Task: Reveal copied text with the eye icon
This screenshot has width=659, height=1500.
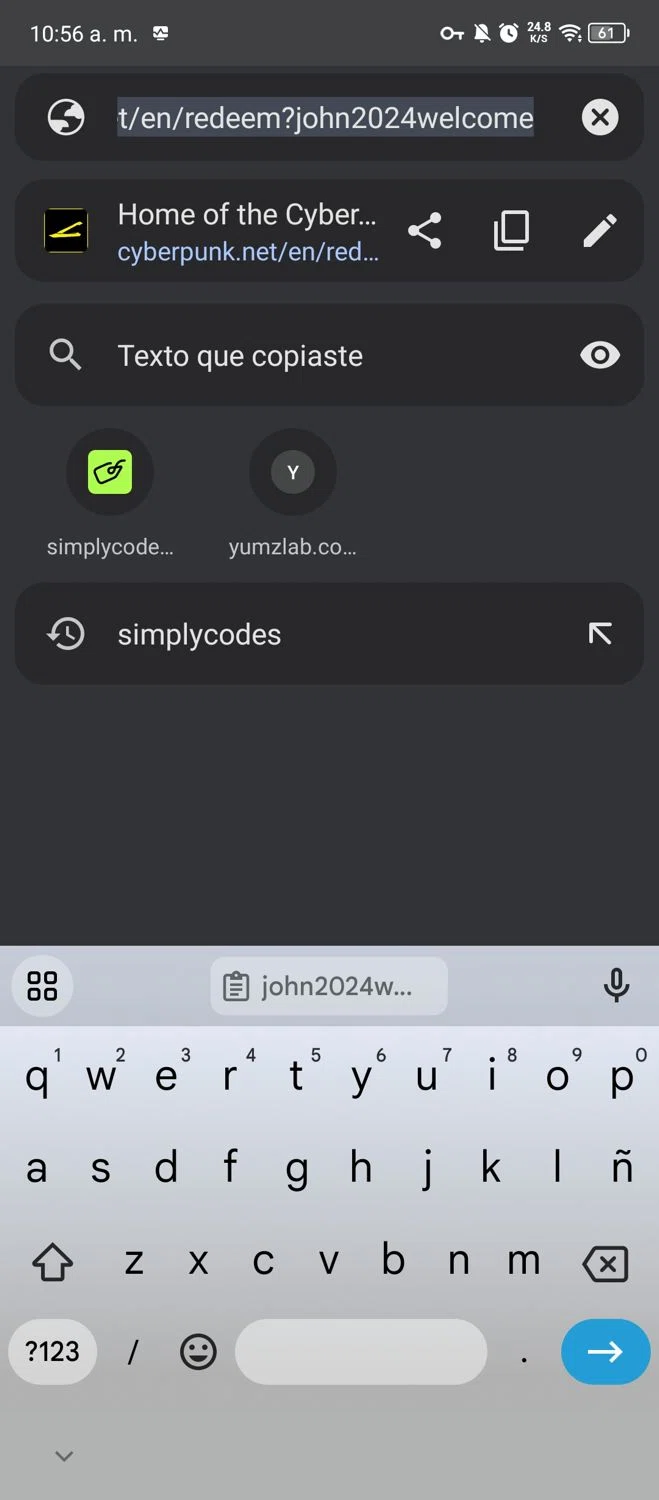Action: 599,355
